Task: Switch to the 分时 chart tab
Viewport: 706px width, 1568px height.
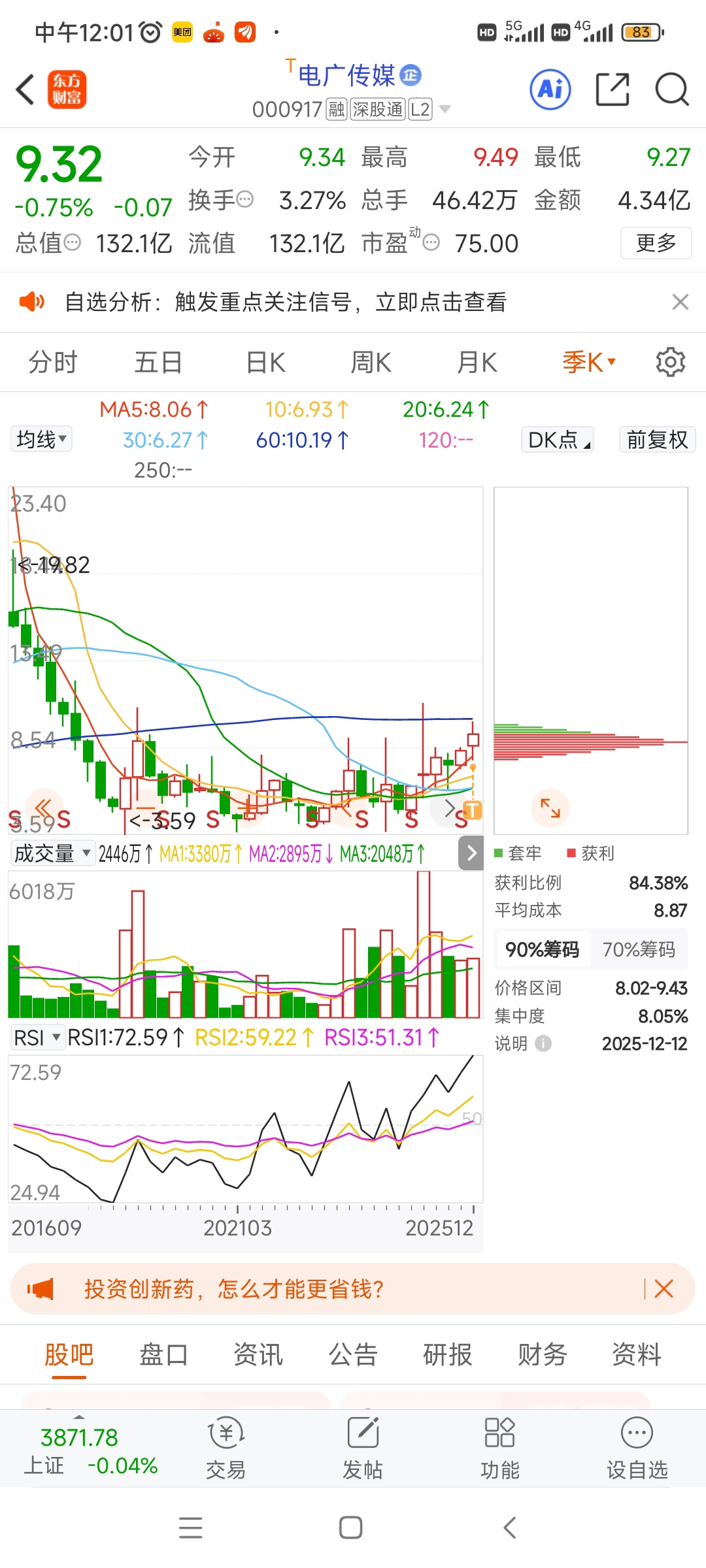Action: click(53, 362)
